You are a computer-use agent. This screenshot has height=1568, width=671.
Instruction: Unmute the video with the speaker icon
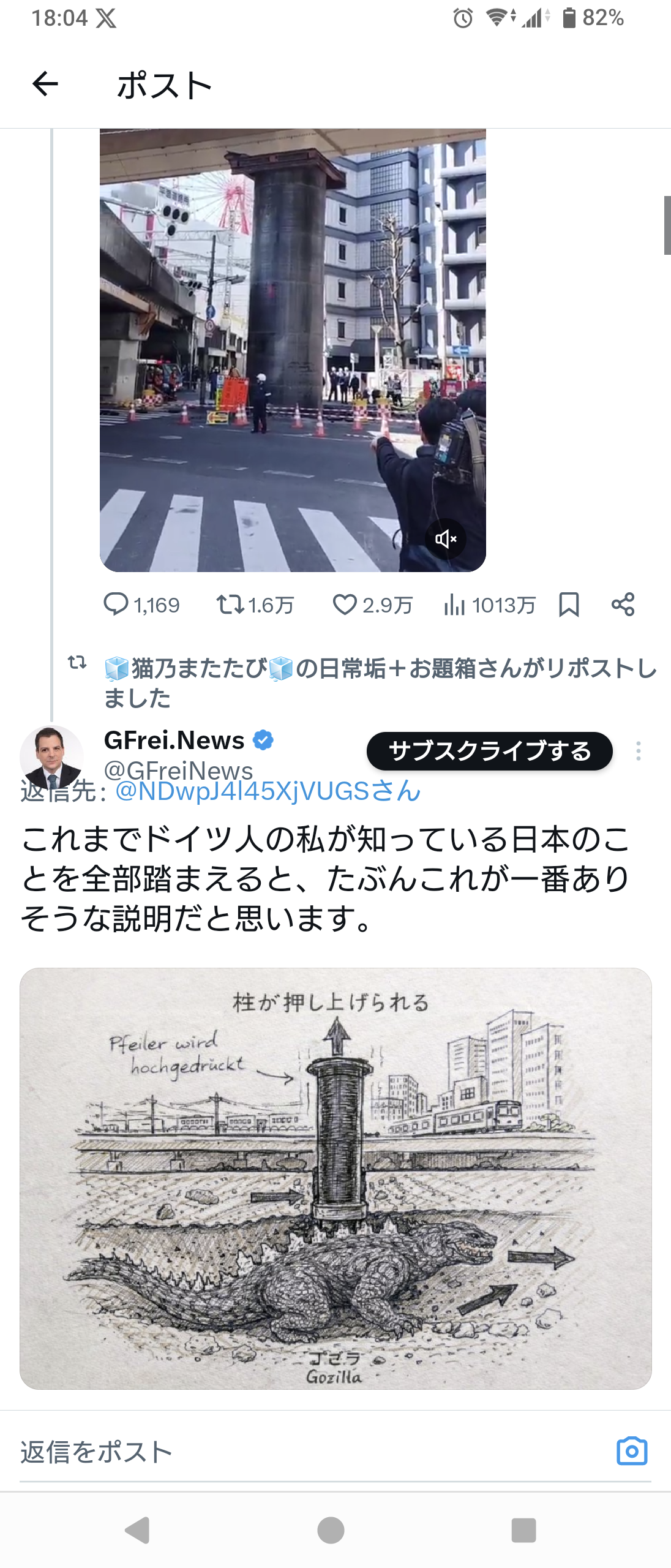tap(446, 539)
